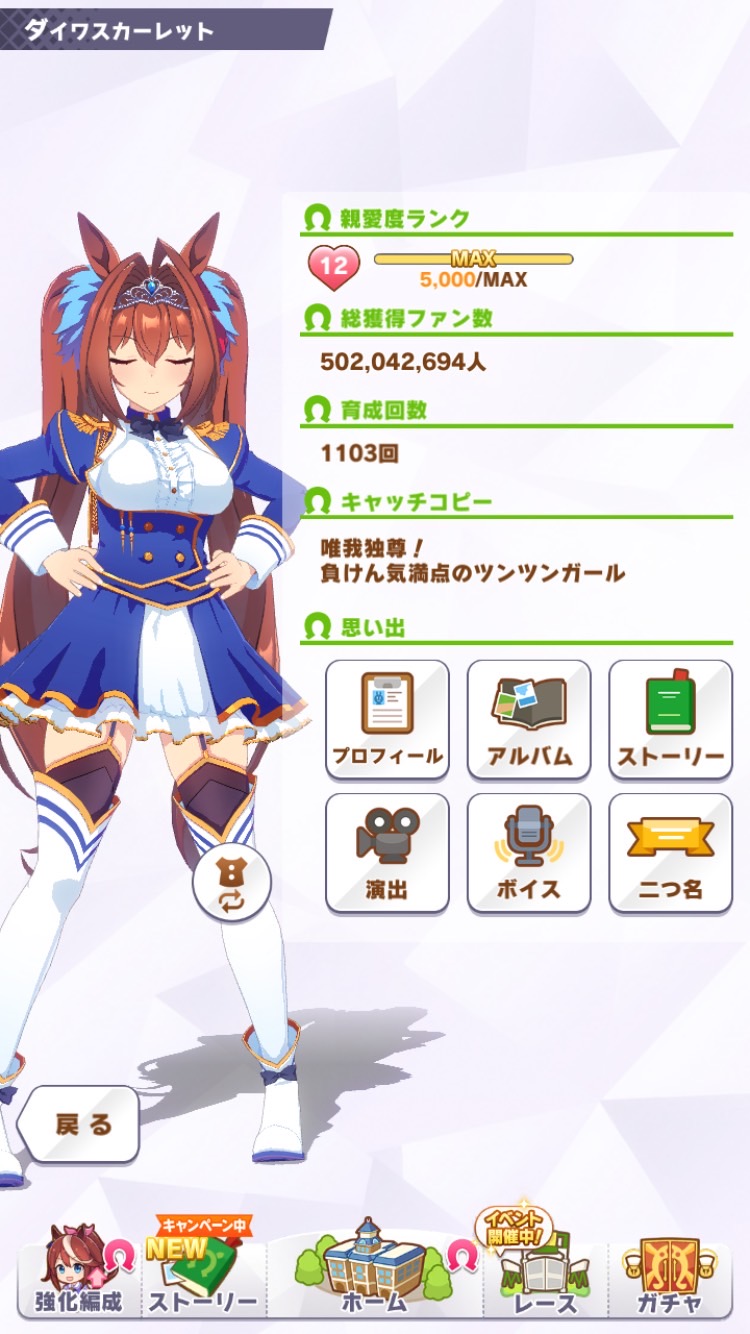
Task: Tap the outfit change icon
Action: pyautogui.click(x=232, y=881)
